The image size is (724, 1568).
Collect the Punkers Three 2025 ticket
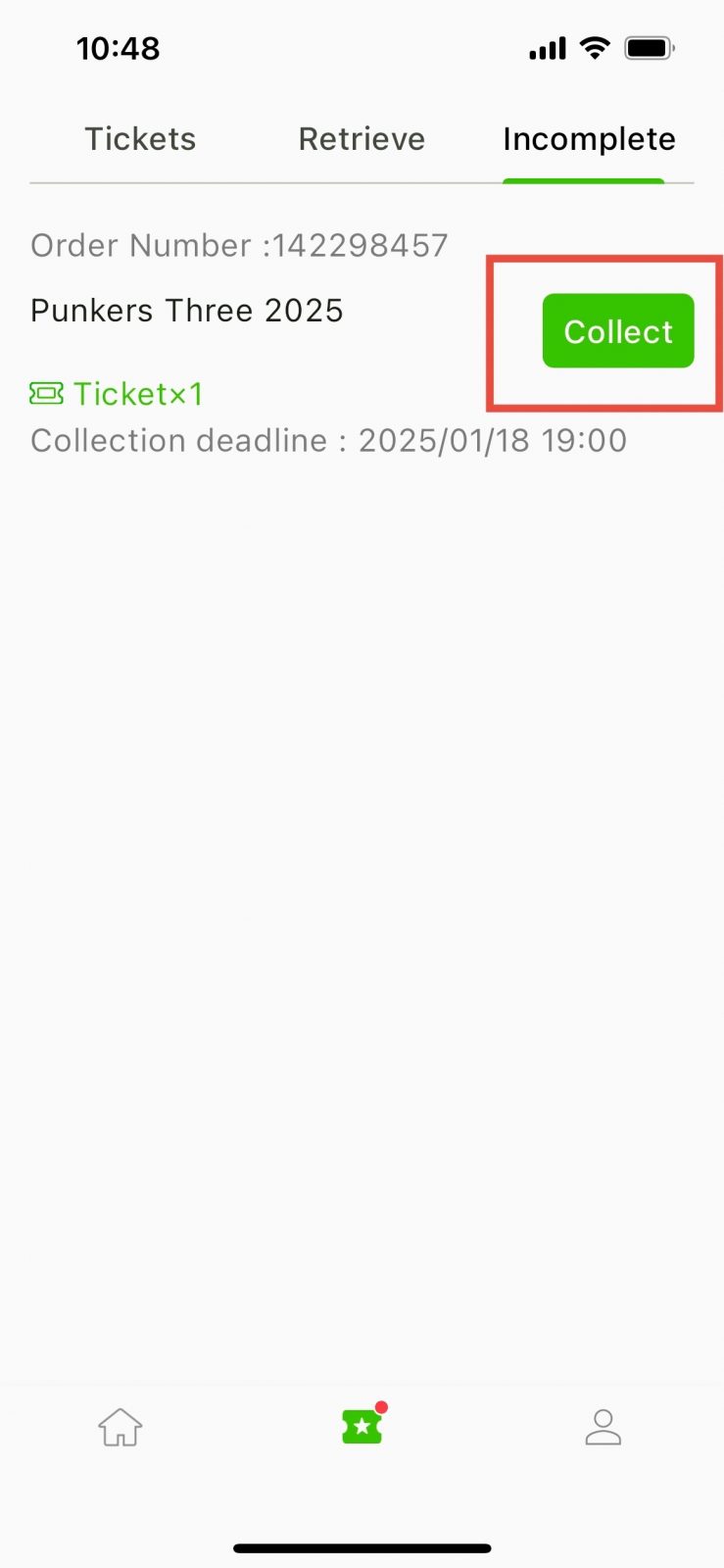[x=618, y=331]
